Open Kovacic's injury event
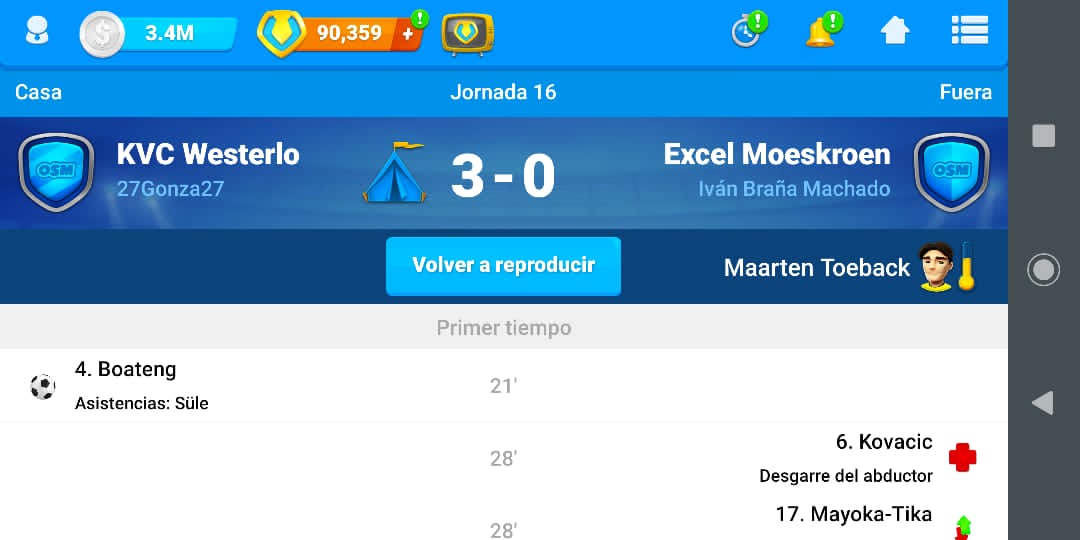The width and height of the screenshot is (1080, 540). coord(884,458)
